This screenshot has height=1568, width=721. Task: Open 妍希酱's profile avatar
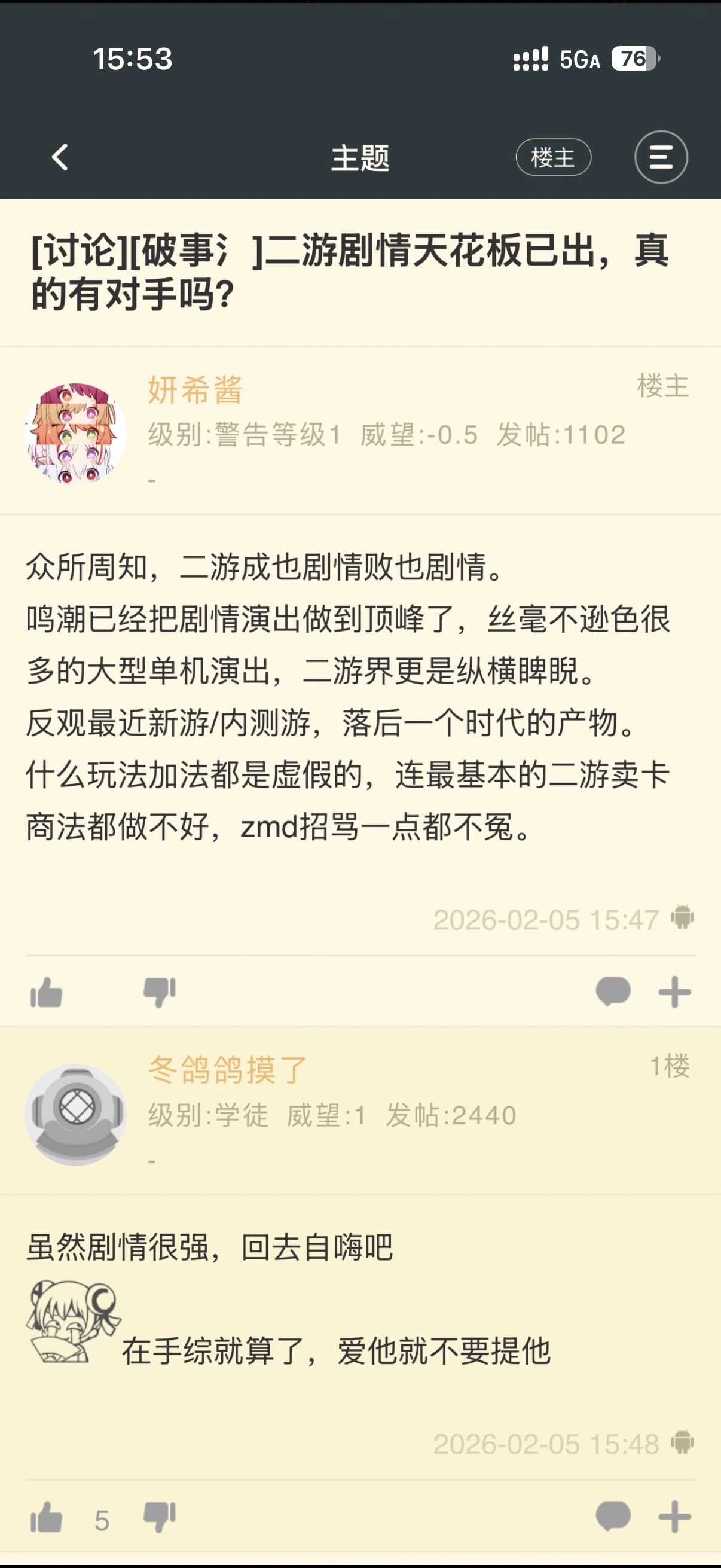[75, 434]
